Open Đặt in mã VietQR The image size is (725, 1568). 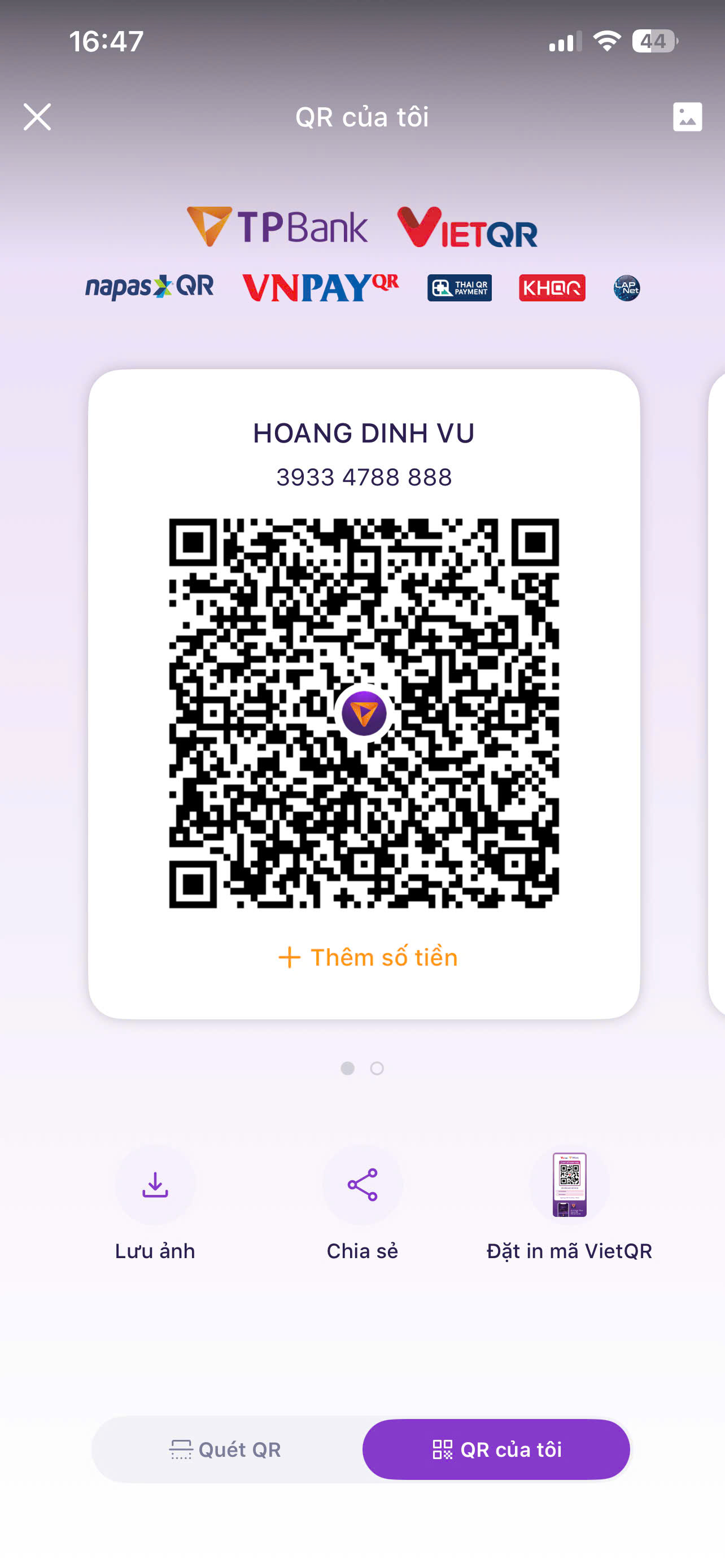[x=569, y=1185]
